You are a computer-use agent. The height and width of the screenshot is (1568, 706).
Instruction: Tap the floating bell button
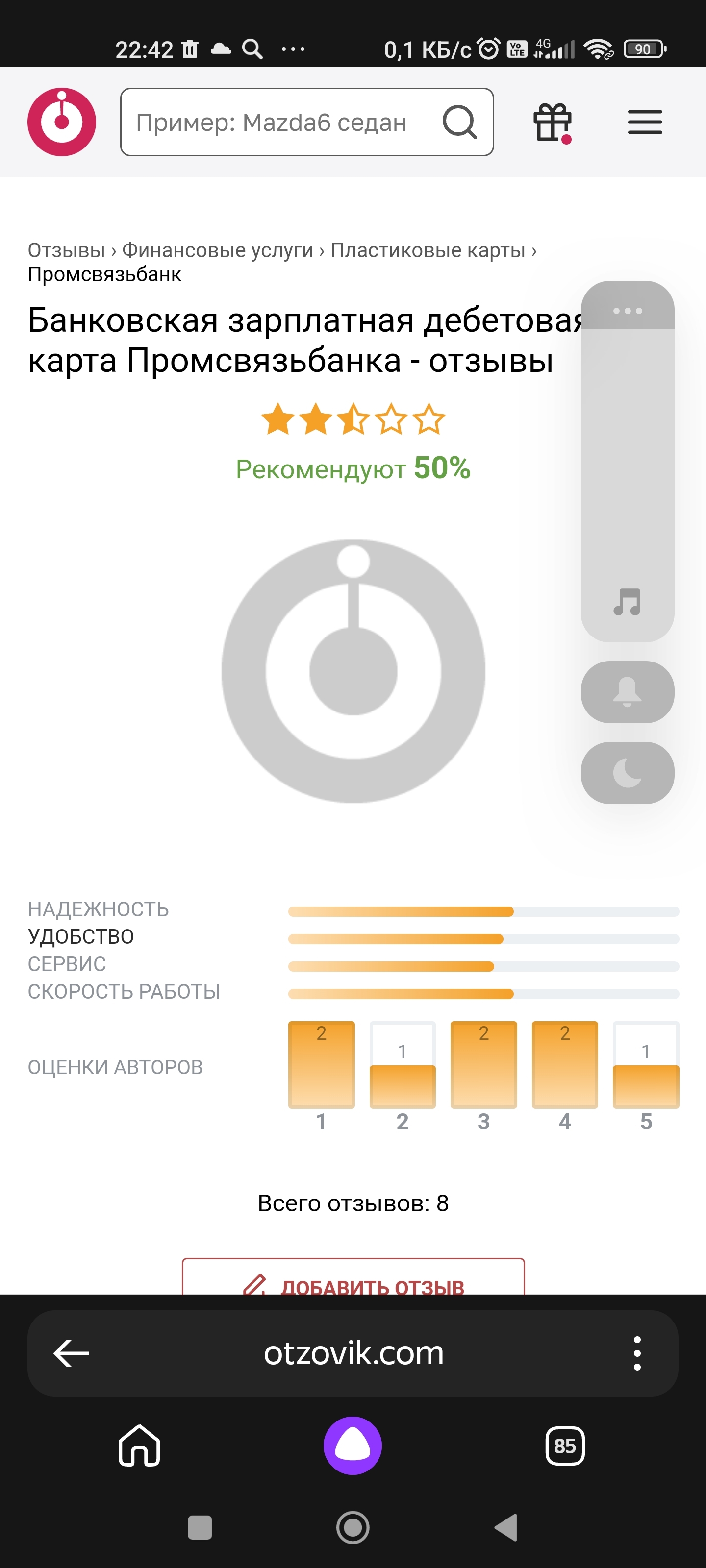coord(628,692)
